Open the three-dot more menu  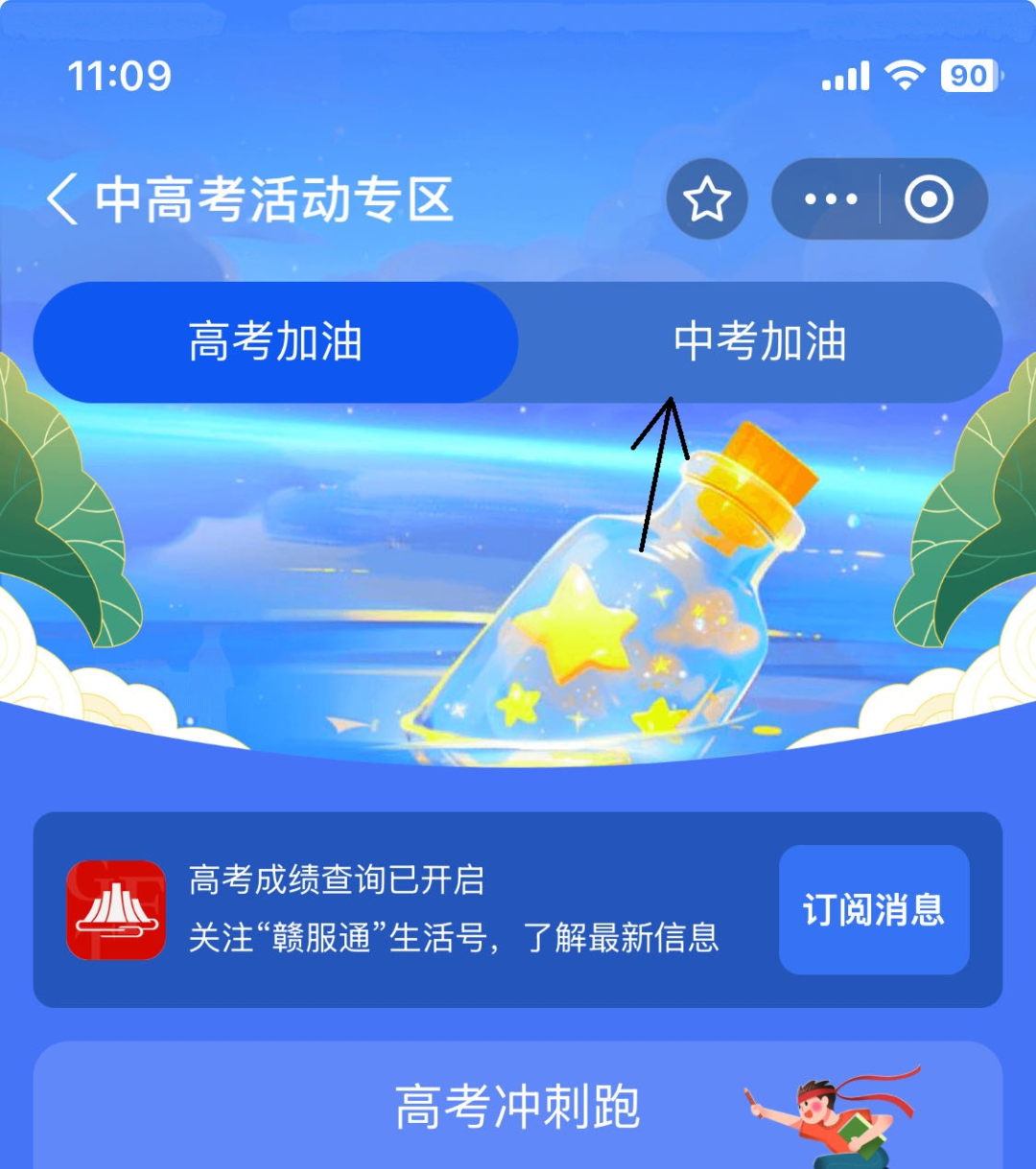click(x=830, y=199)
